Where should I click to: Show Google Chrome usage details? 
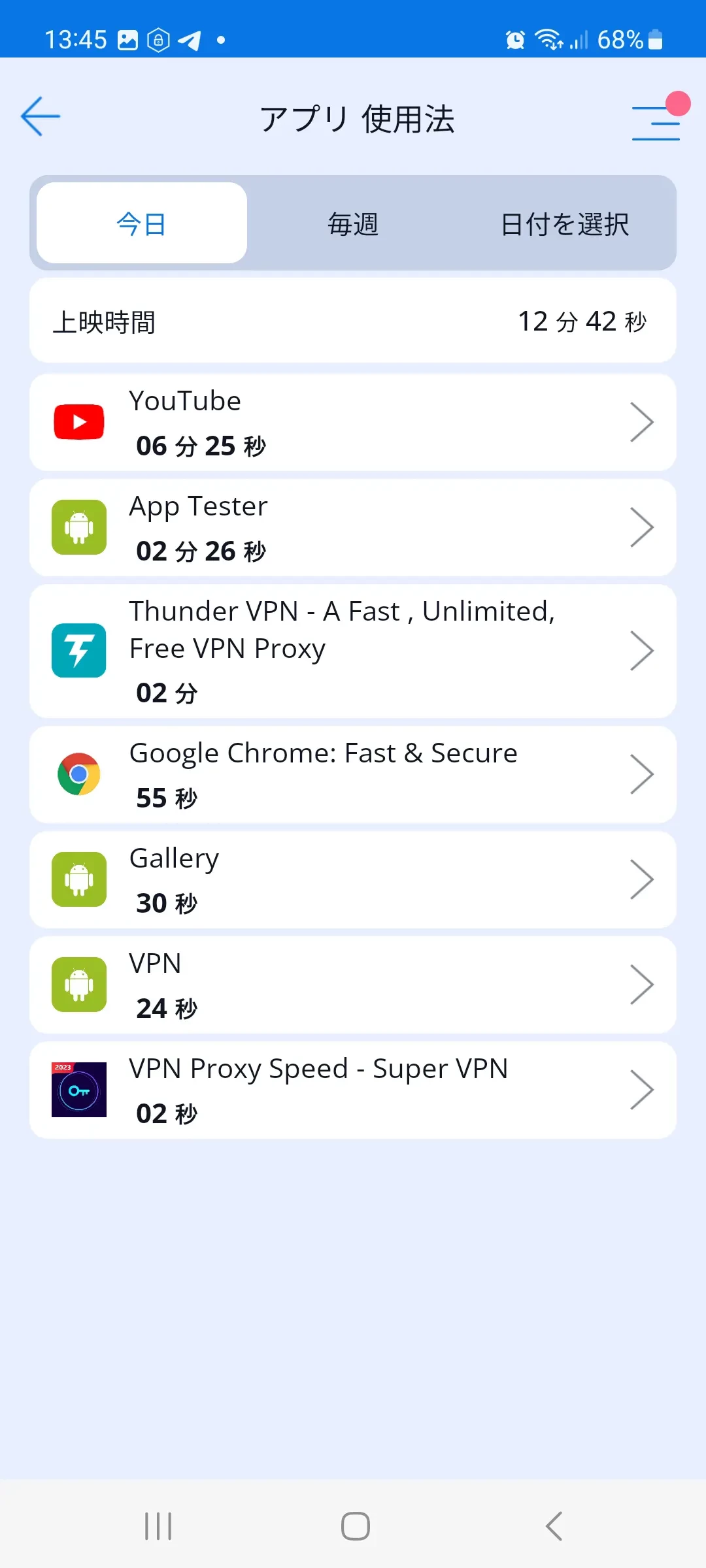(x=353, y=774)
